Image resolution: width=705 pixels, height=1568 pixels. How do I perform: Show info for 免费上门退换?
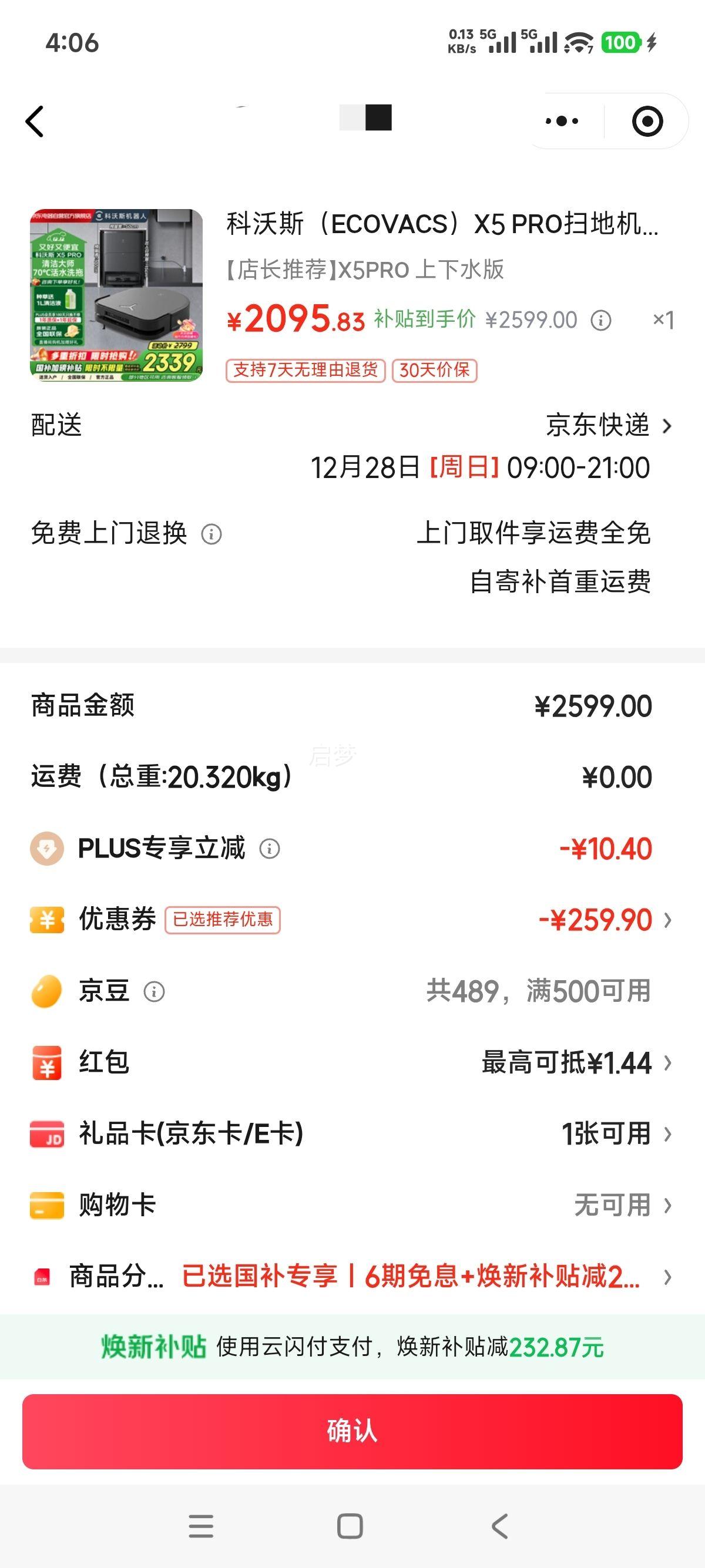[x=211, y=534]
